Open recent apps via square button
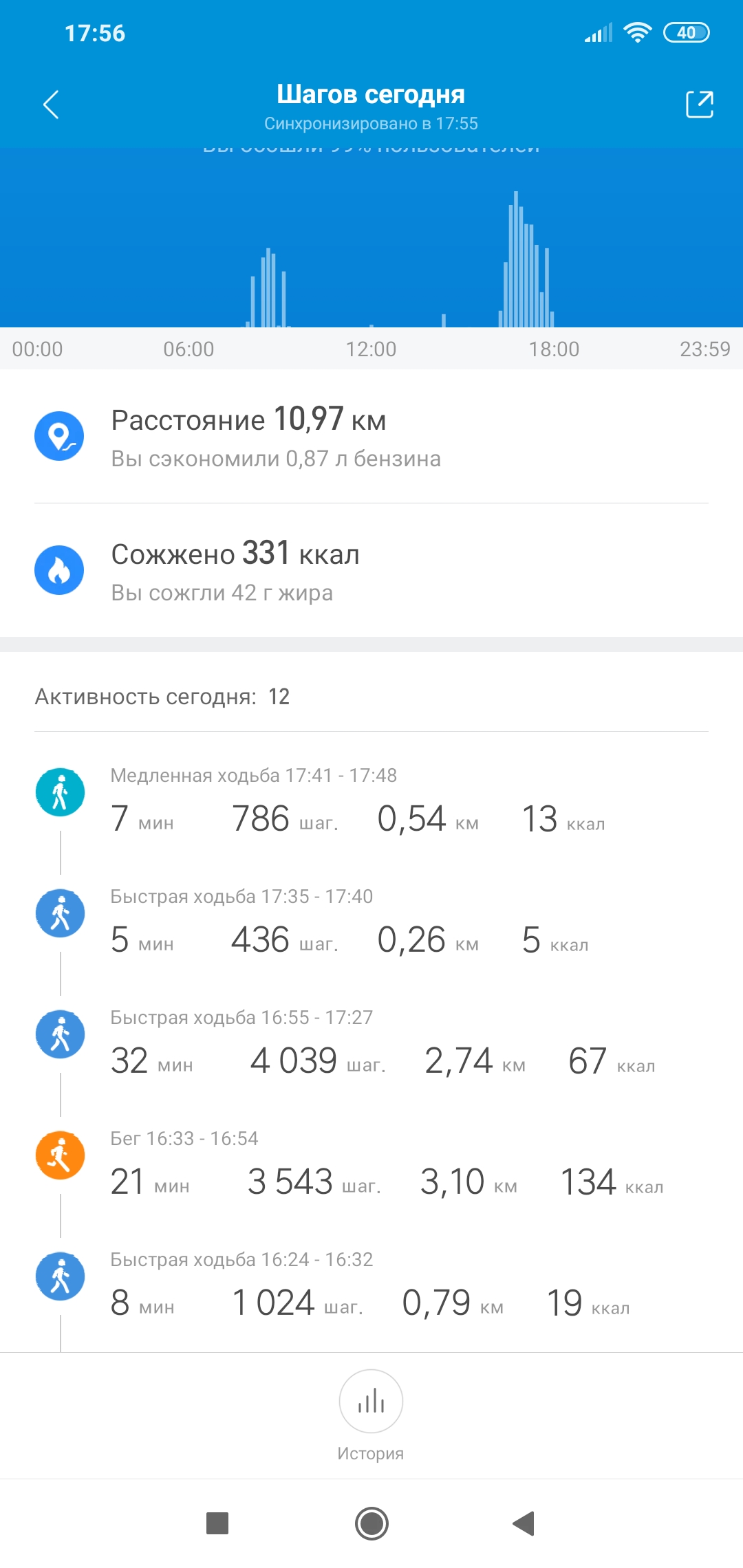This screenshot has width=743, height=1568. [x=217, y=1523]
